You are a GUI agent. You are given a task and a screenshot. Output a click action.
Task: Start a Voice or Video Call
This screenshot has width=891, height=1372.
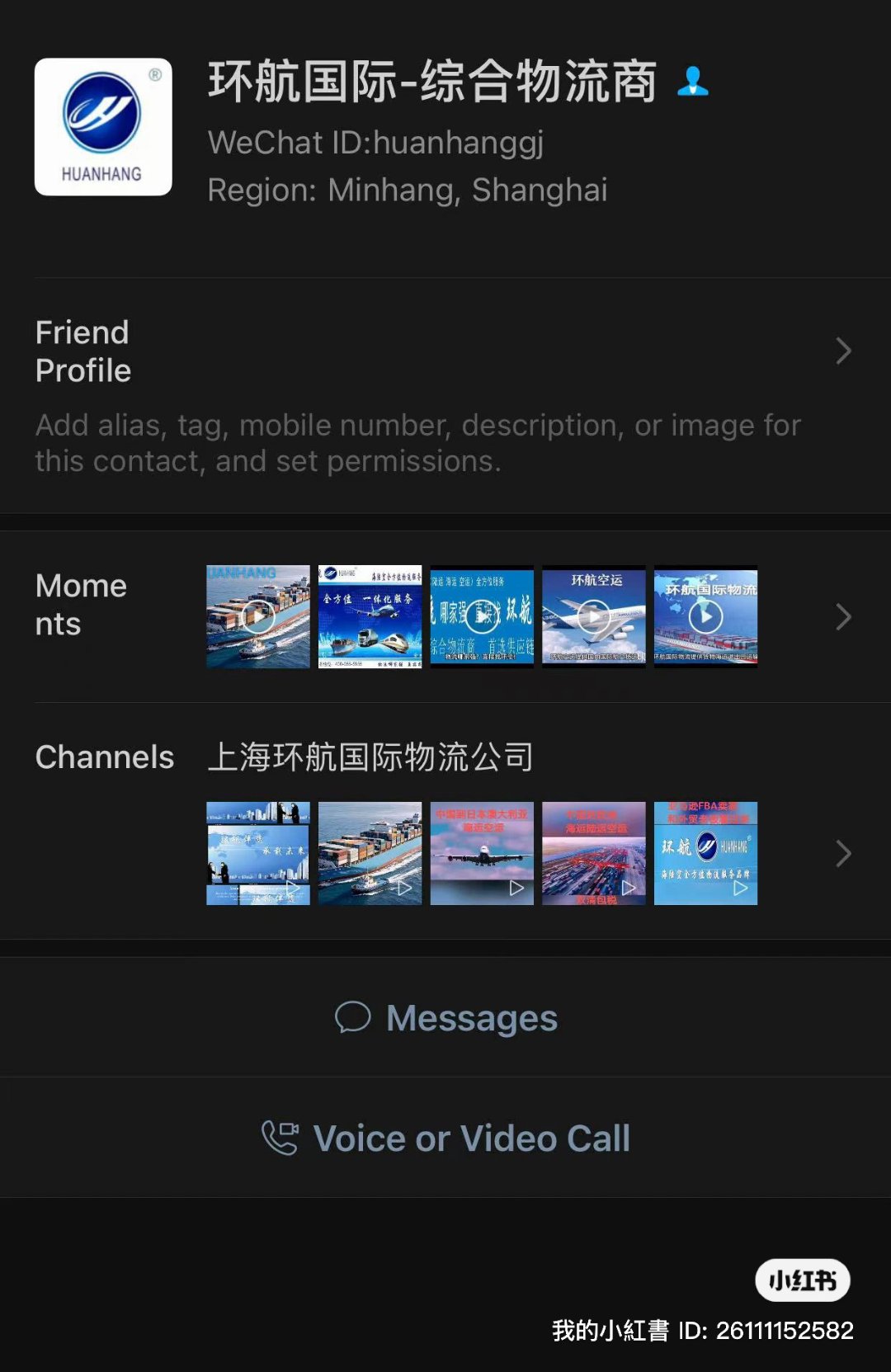coord(445,1138)
